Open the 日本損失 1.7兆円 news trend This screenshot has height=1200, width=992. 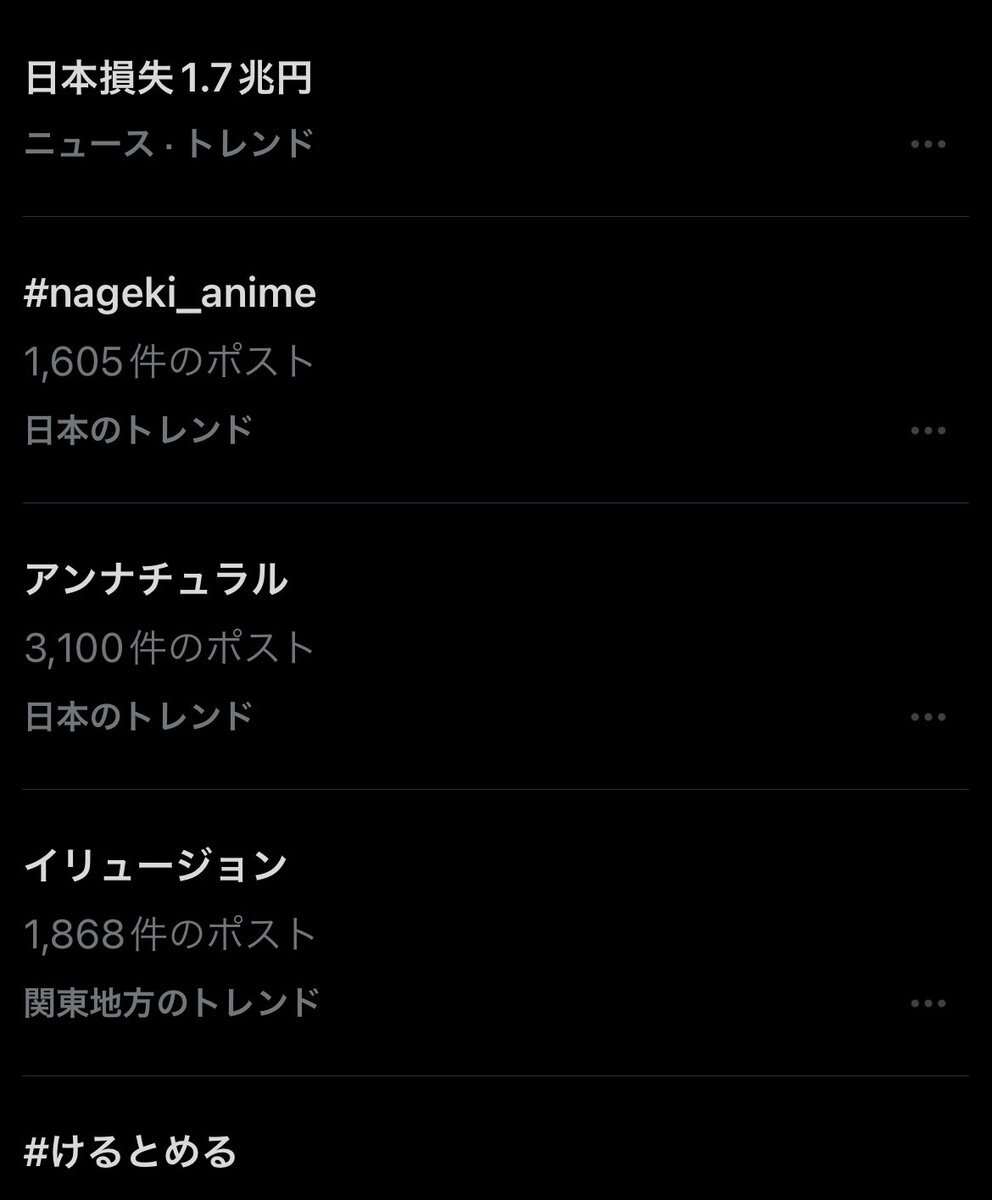(x=168, y=79)
